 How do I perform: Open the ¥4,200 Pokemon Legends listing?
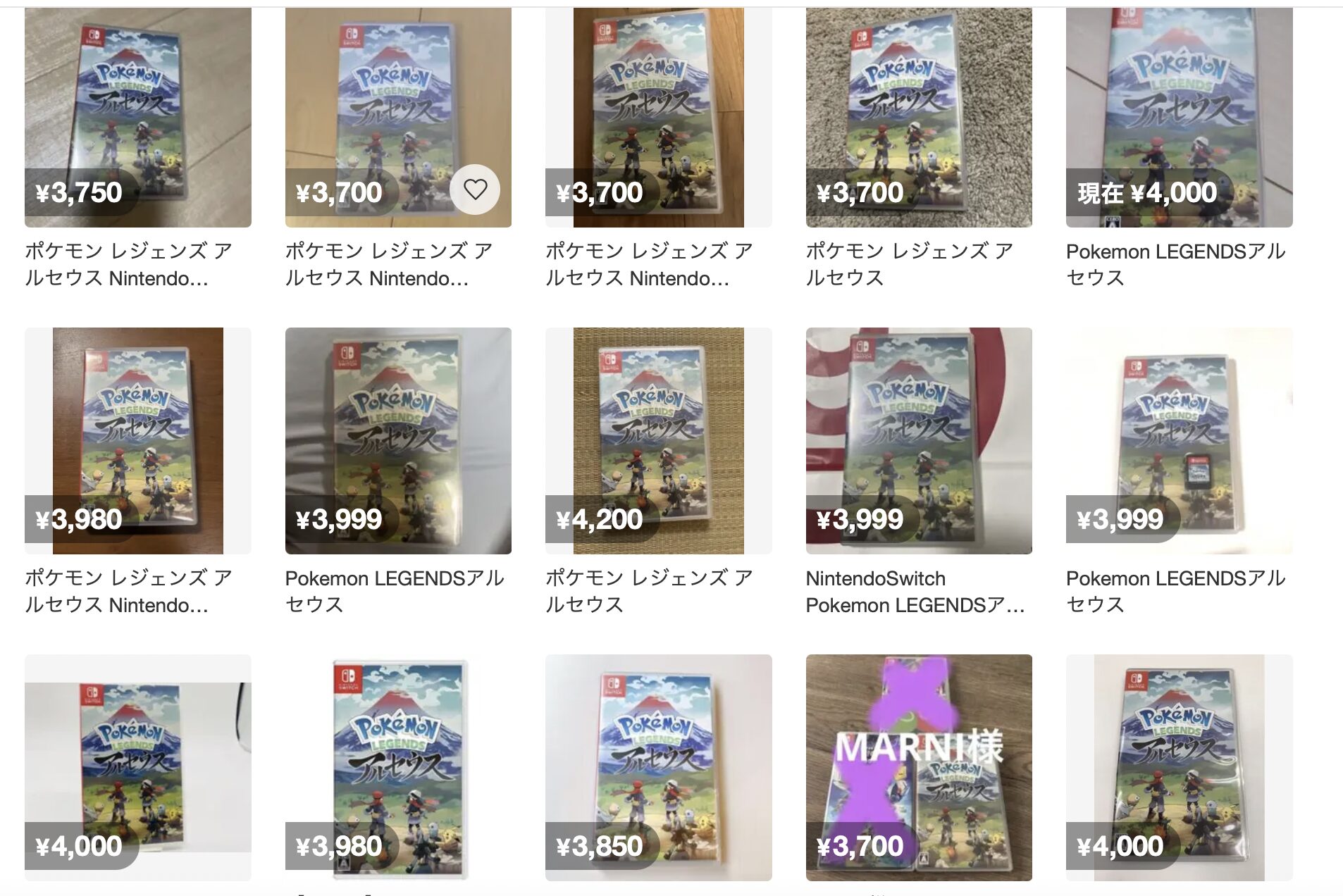click(658, 440)
